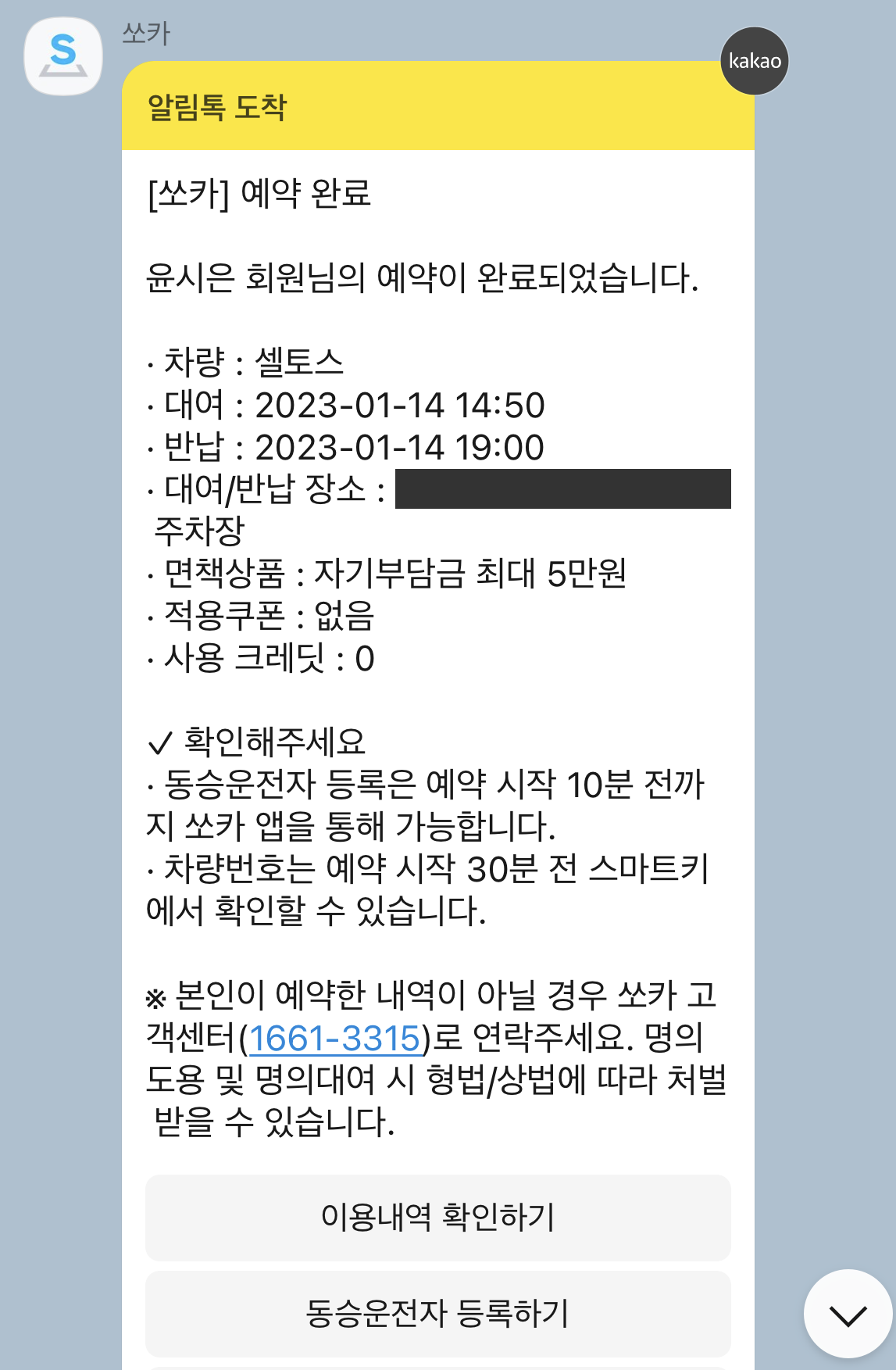Tap 이용내역 확인하기 button
This screenshot has height=1370, width=896.
pos(437,1217)
